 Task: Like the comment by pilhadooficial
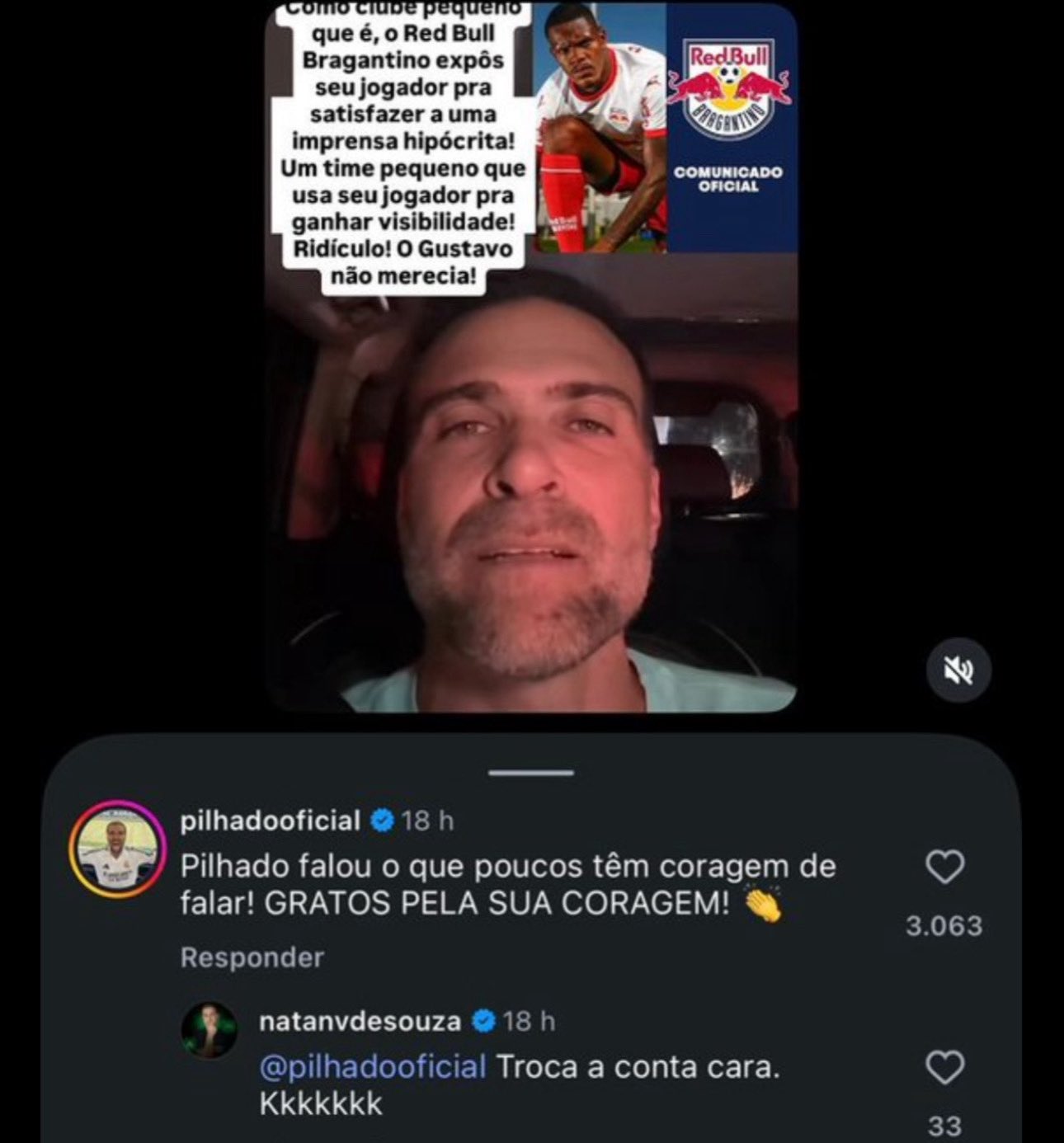click(945, 868)
